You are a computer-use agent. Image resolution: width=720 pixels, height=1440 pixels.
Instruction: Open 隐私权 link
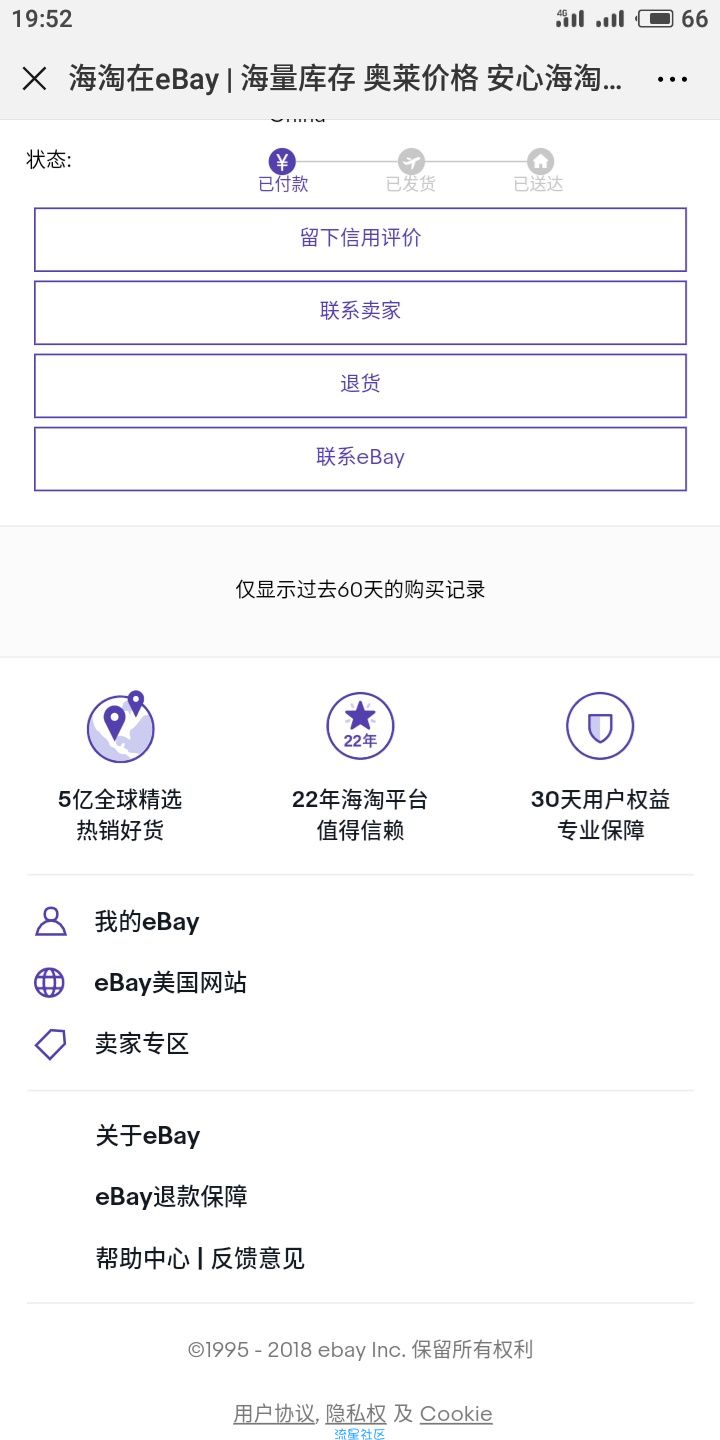pyautogui.click(x=356, y=1413)
